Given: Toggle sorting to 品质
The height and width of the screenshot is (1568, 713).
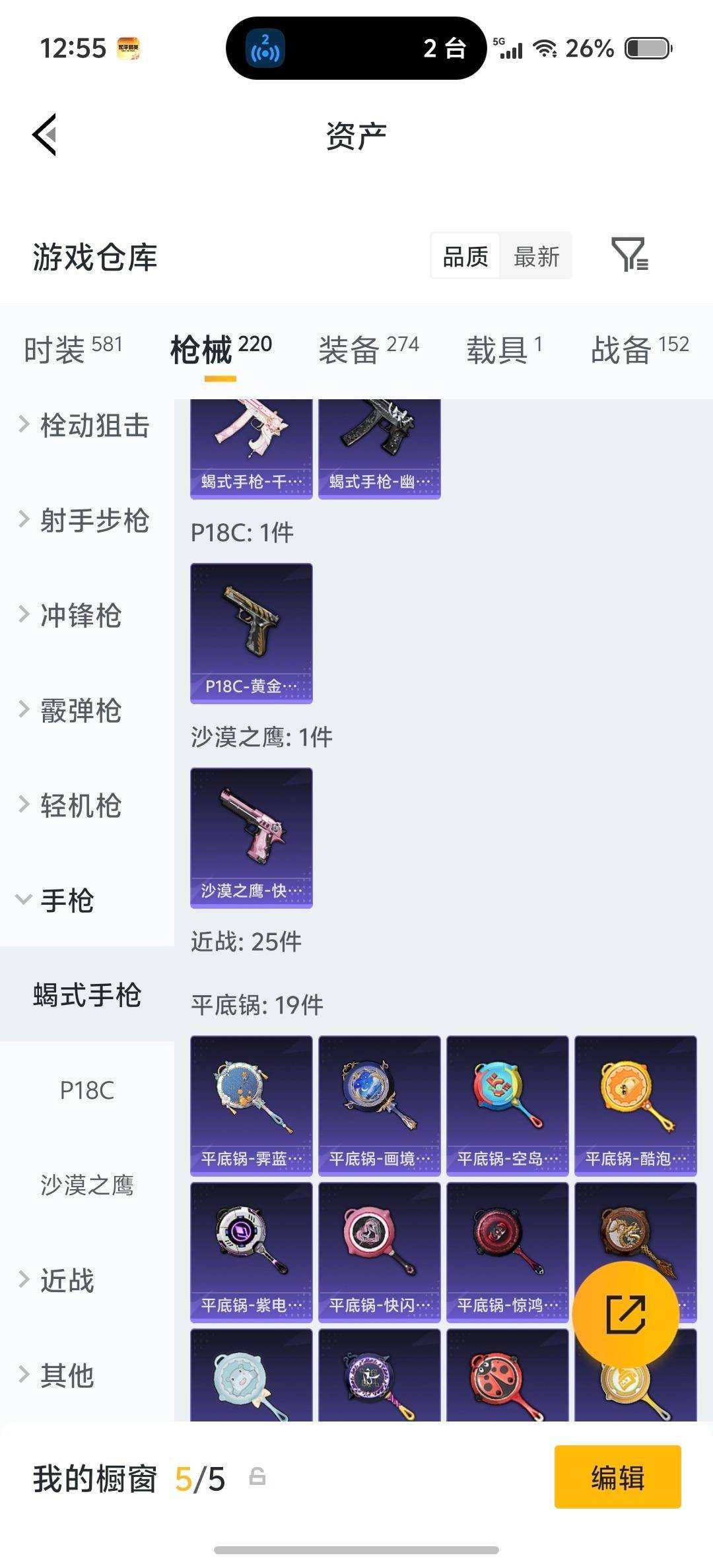Looking at the screenshot, I should tap(464, 256).
